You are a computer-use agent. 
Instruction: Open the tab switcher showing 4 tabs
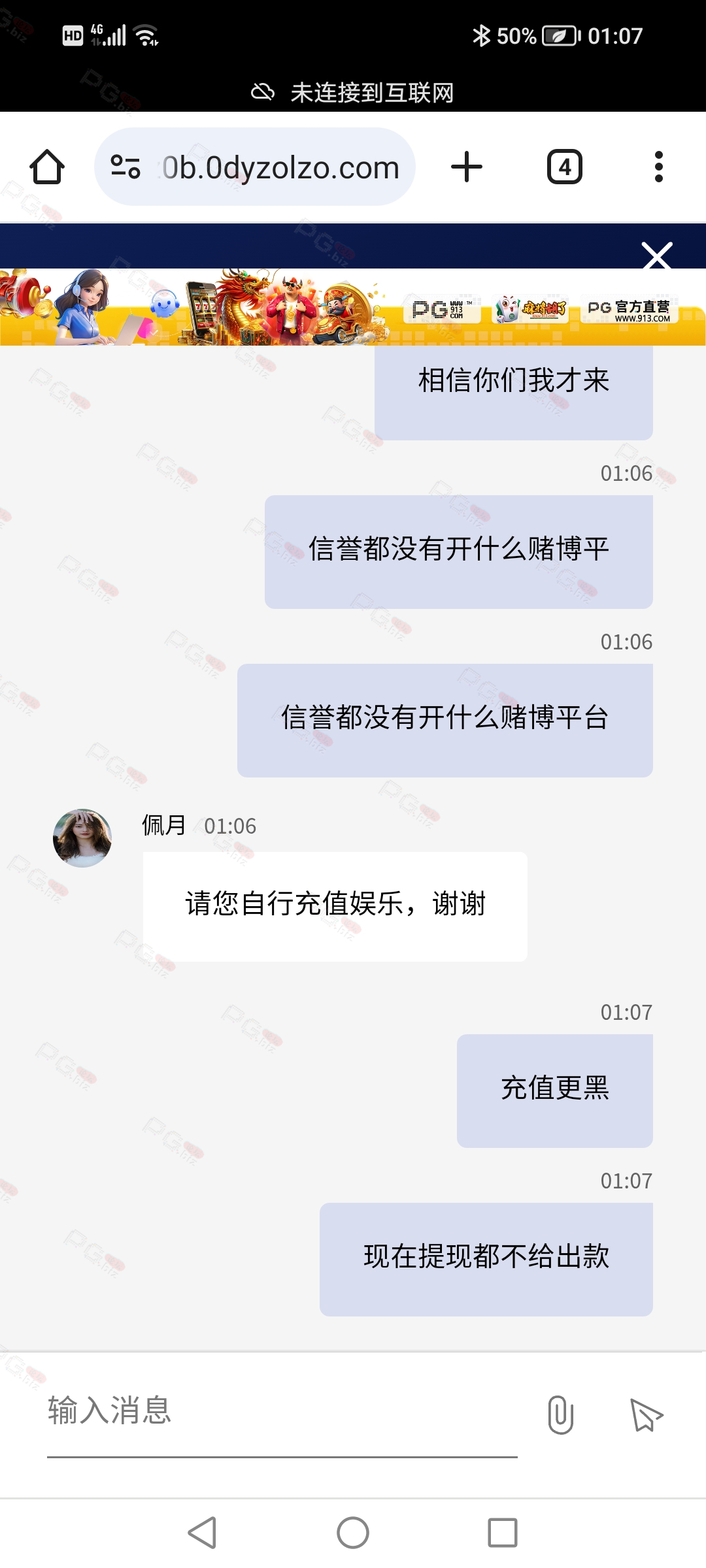point(565,167)
